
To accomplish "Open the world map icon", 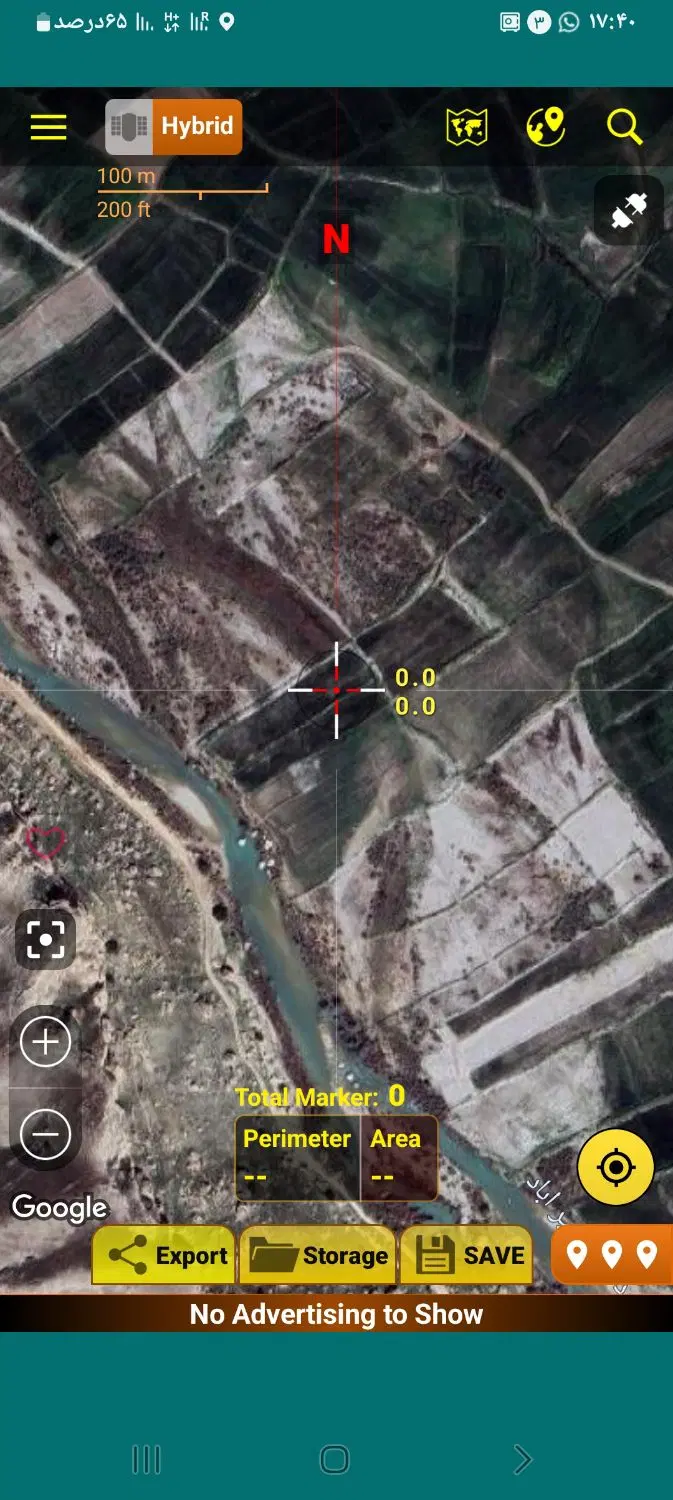I will (x=467, y=127).
